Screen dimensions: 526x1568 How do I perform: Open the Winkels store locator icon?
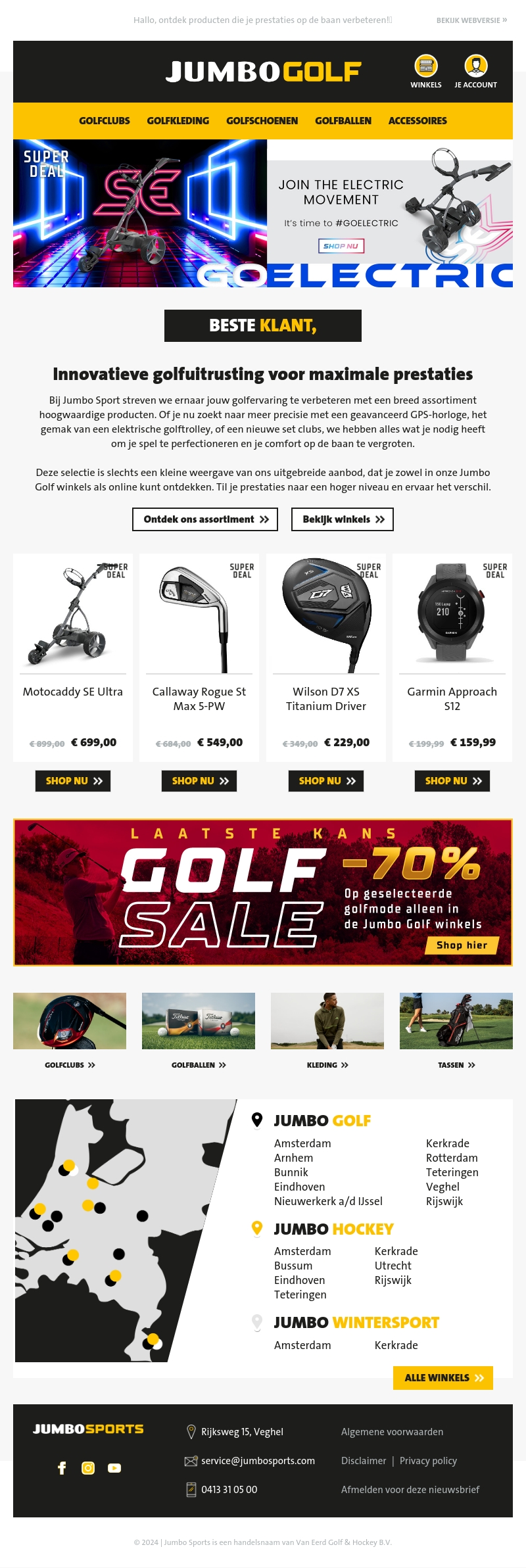[x=426, y=66]
